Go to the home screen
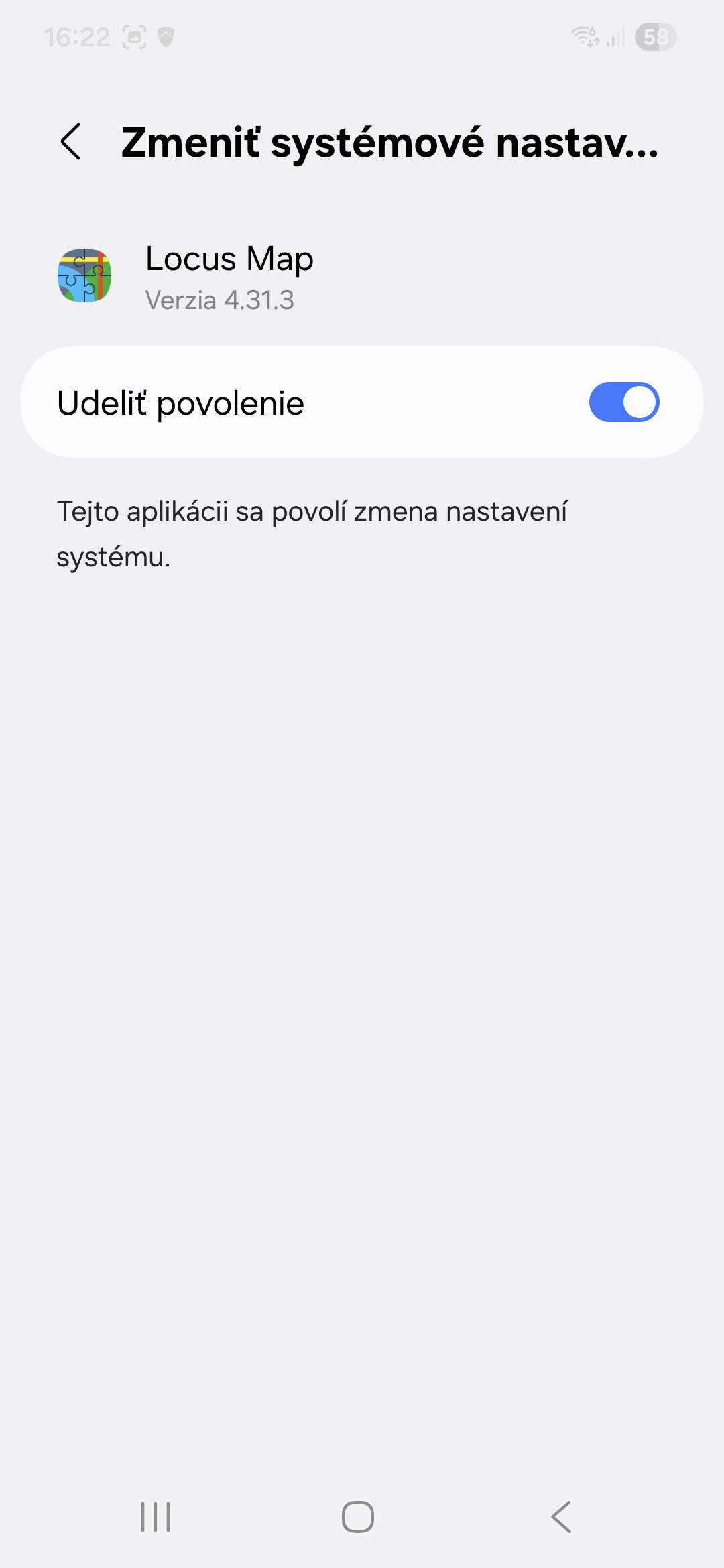The height and width of the screenshot is (1568, 724). (x=358, y=1516)
